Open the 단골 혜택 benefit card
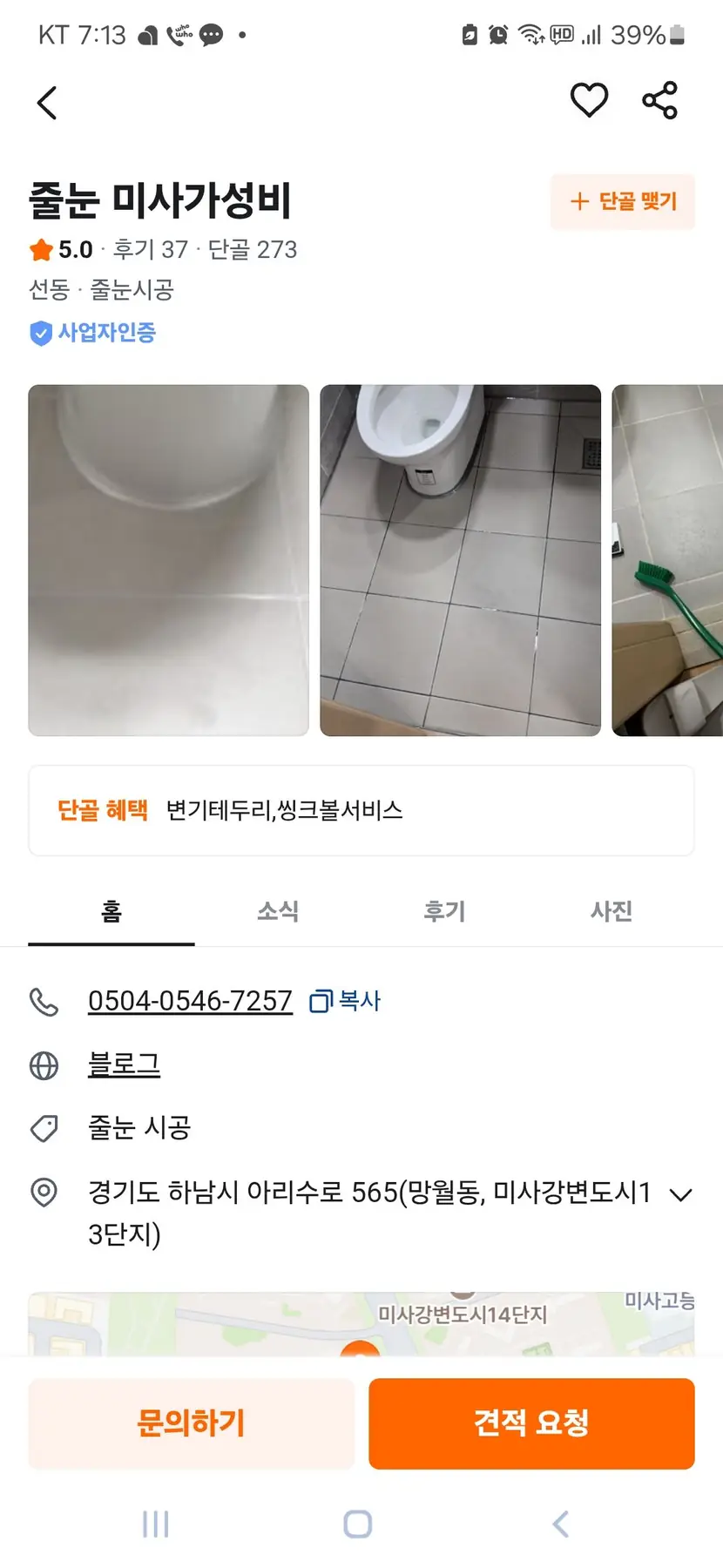 (x=361, y=810)
